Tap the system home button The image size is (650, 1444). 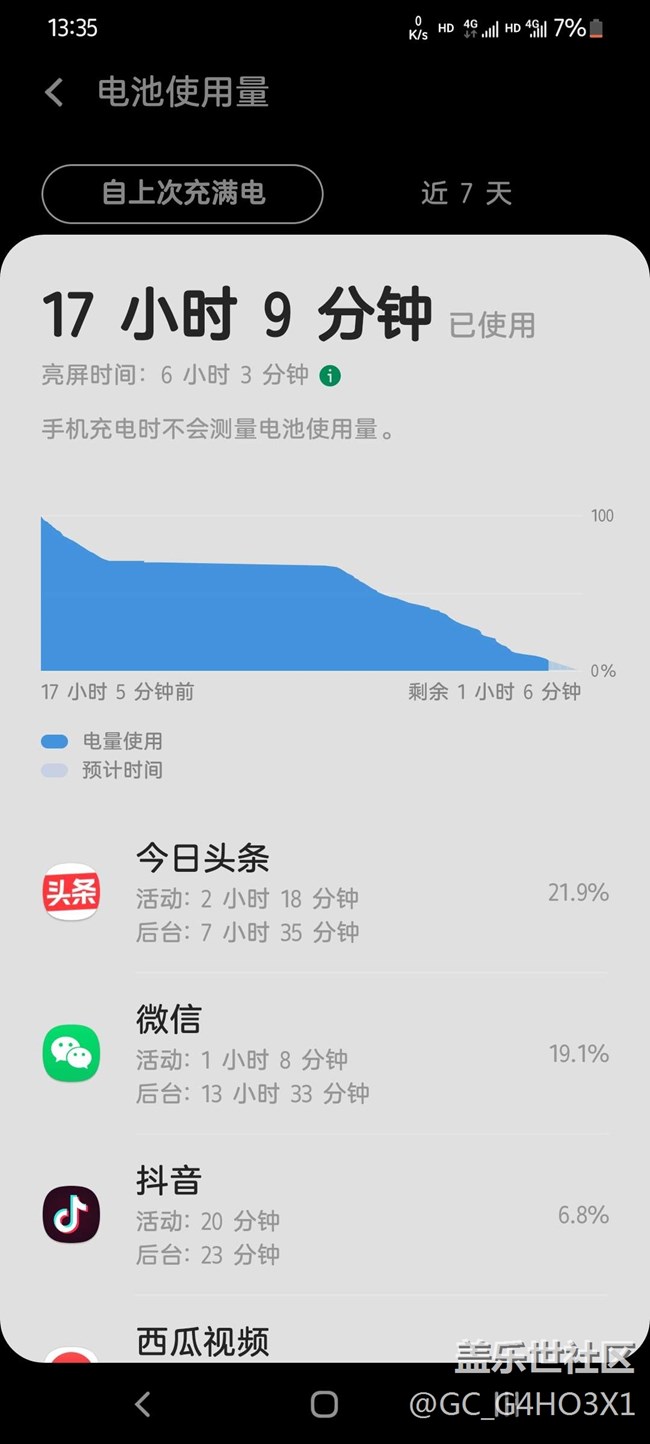click(324, 1404)
